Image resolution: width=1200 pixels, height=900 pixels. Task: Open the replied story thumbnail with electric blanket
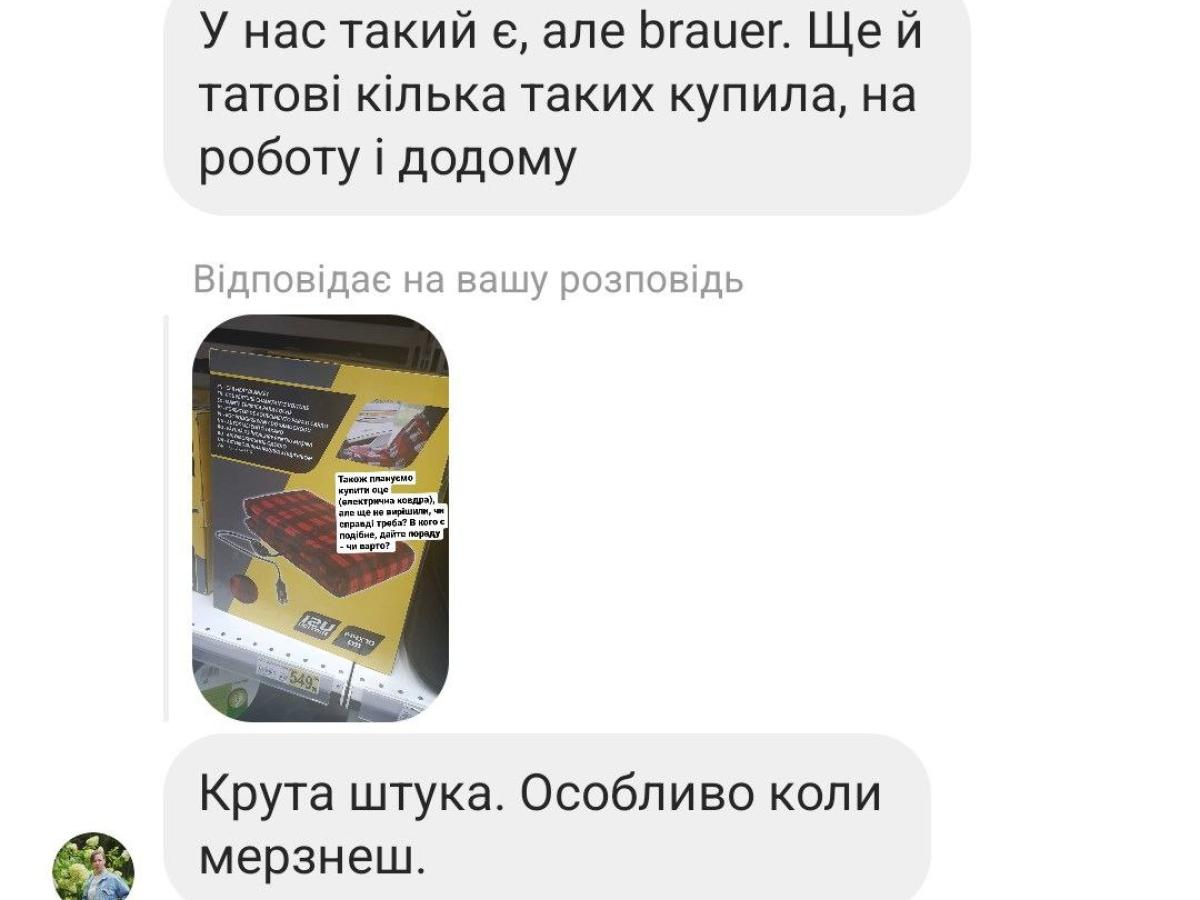coord(320,518)
